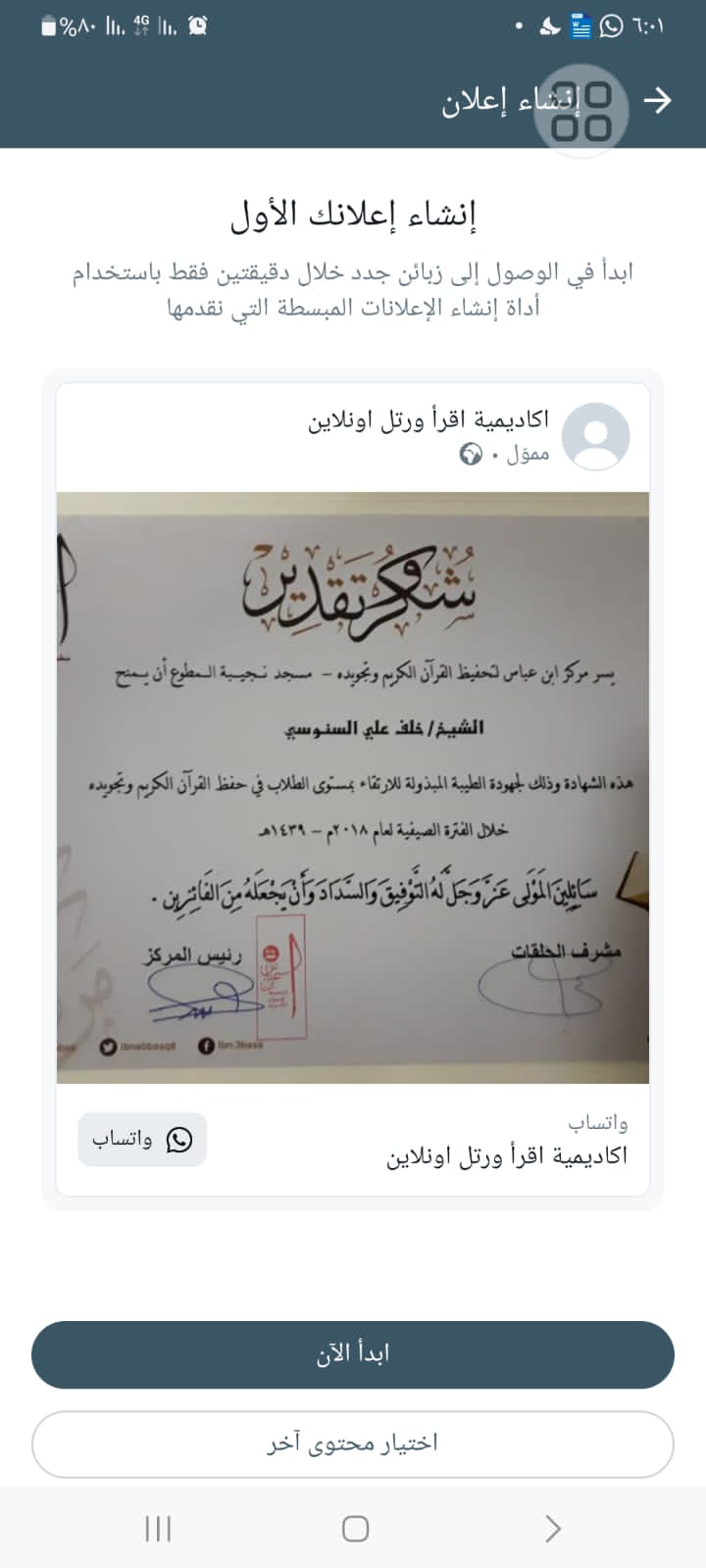Tap the floating grid shortcut icon
This screenshot has width=706, height=1568.
coord(581,111)
